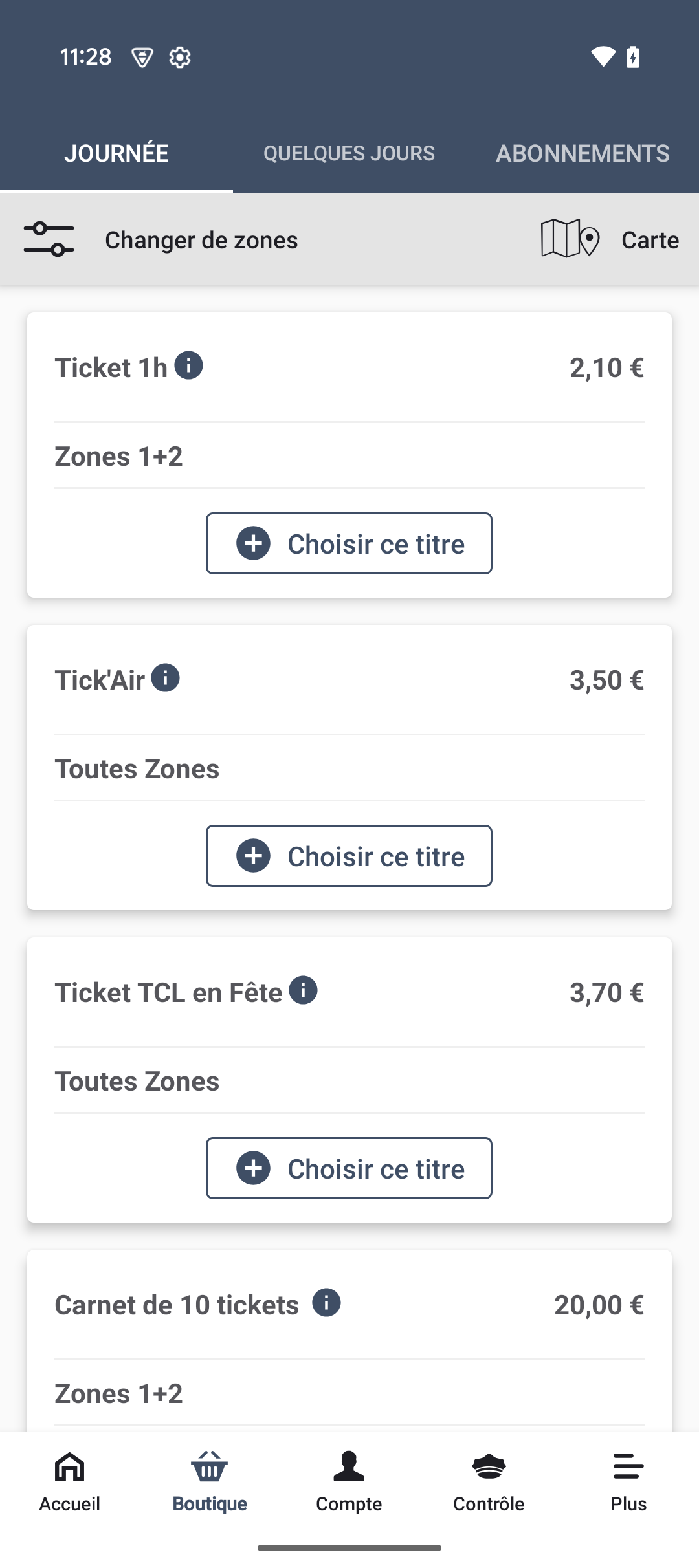Open Changer de zones
The height and width of the screenshot is (1568, 699).
click(x=201, y=239)
